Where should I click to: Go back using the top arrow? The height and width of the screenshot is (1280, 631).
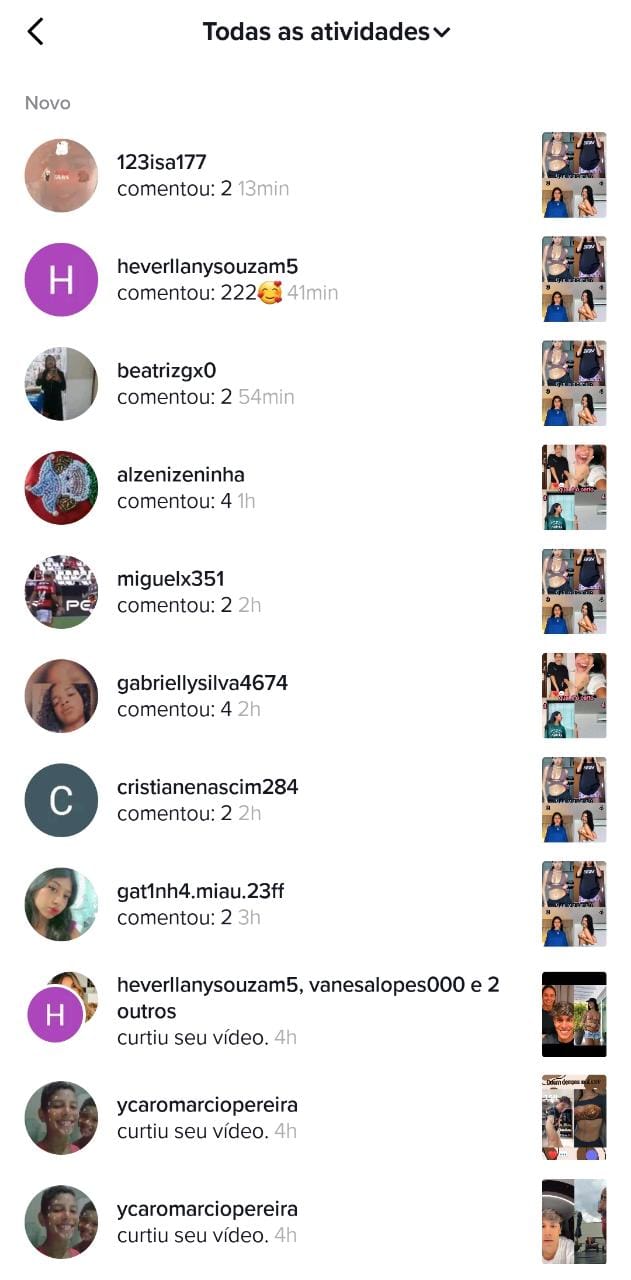point(35,32)
